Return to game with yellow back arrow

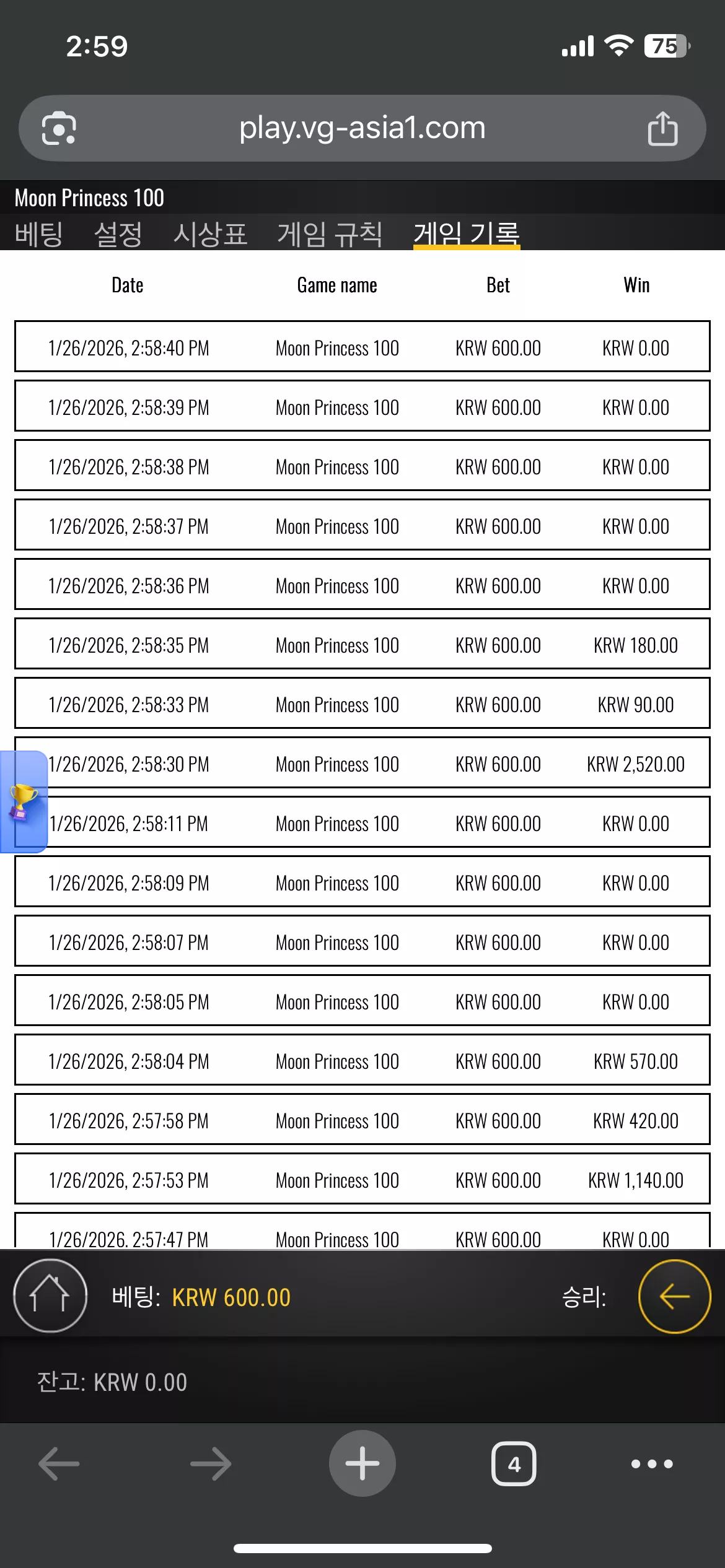point(674,1296)
